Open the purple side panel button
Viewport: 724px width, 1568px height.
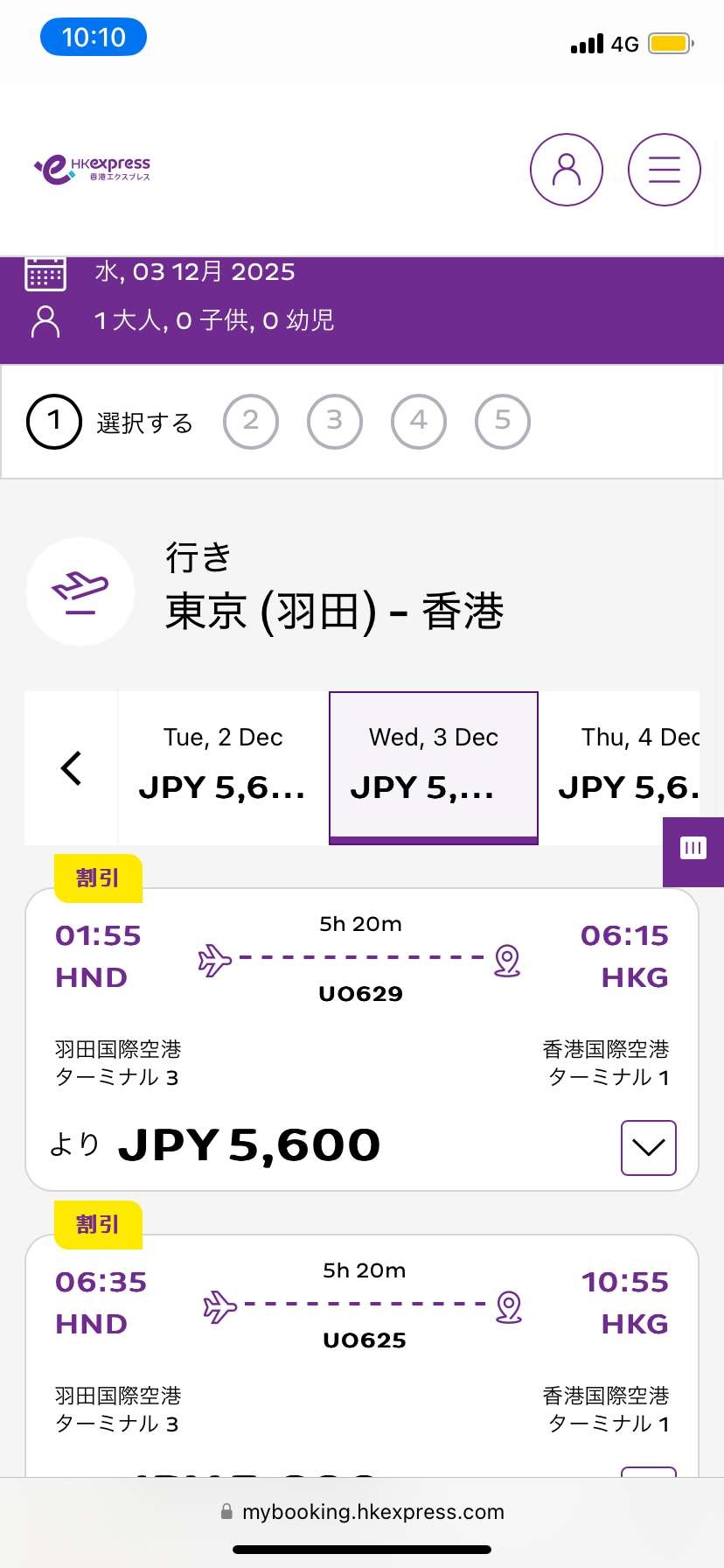(693, 850)
